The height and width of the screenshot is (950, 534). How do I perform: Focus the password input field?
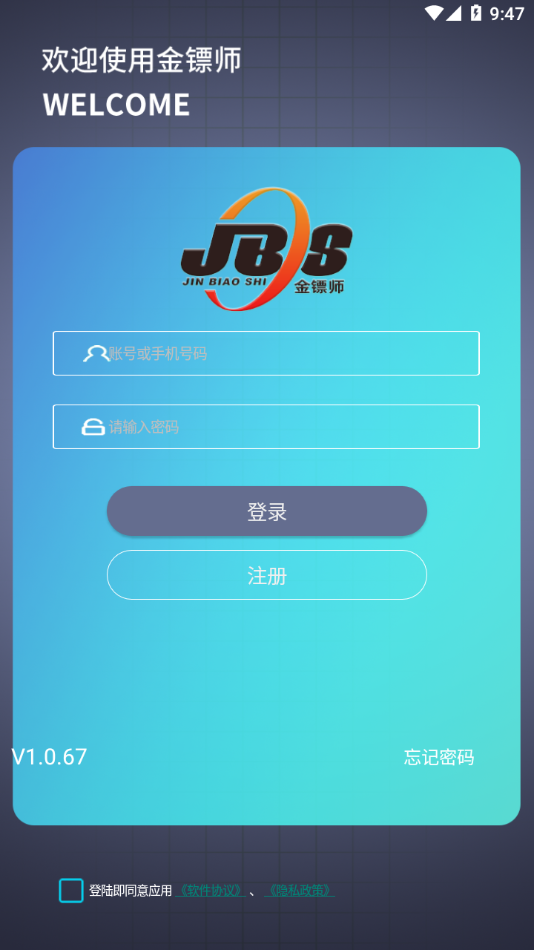click(x=266, y=427)
